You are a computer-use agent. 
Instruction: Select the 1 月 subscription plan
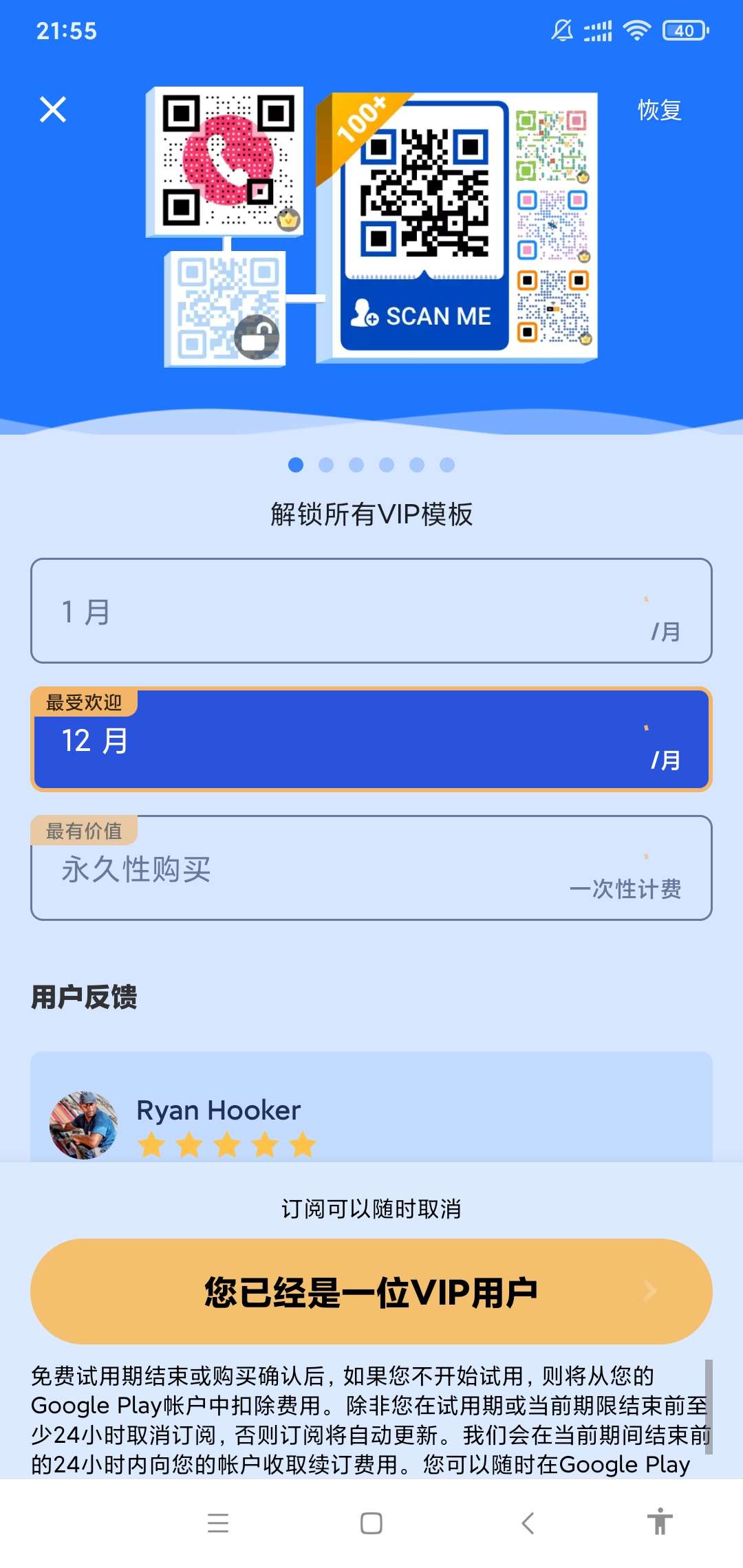point(371,611)
